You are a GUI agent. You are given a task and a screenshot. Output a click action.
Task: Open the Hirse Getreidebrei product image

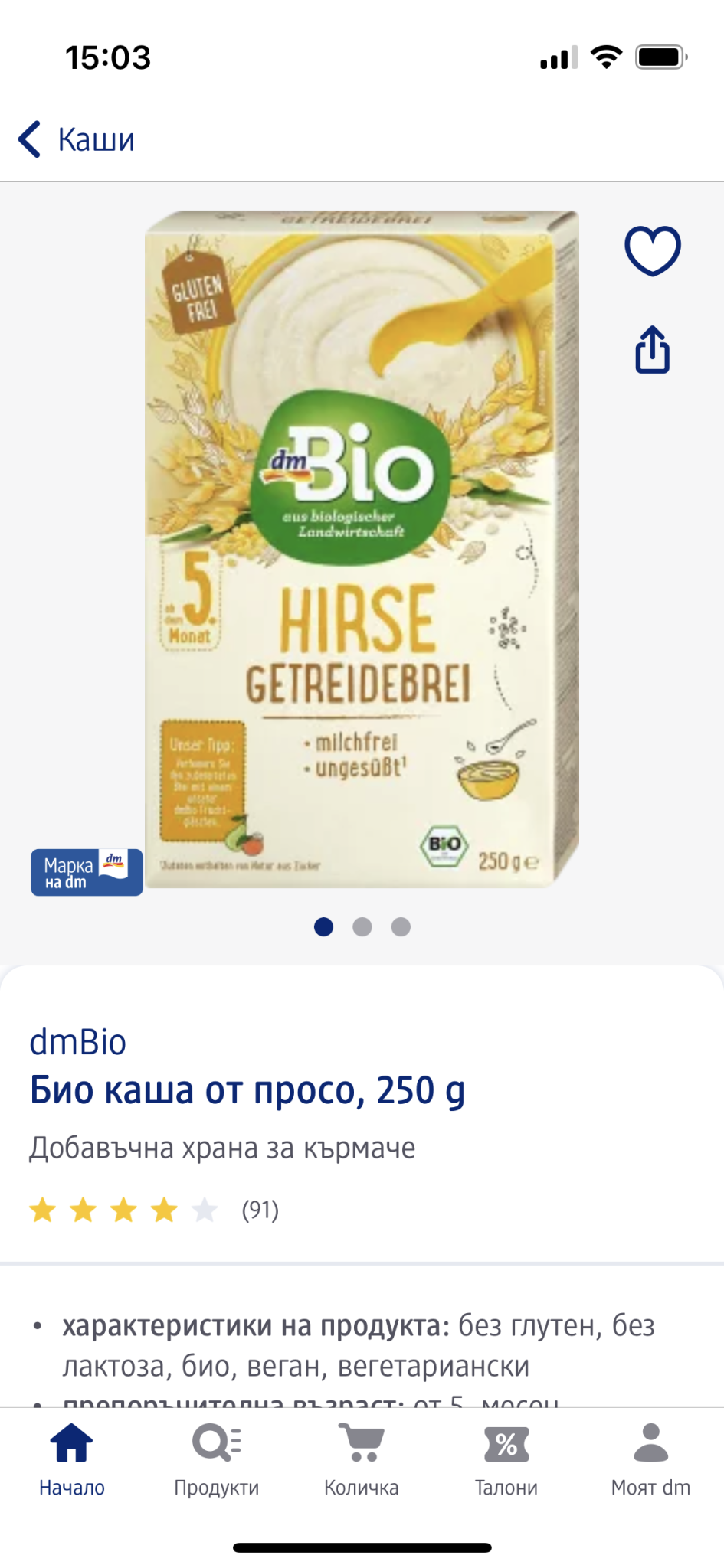pyautogui.click(x=362, y=549)
